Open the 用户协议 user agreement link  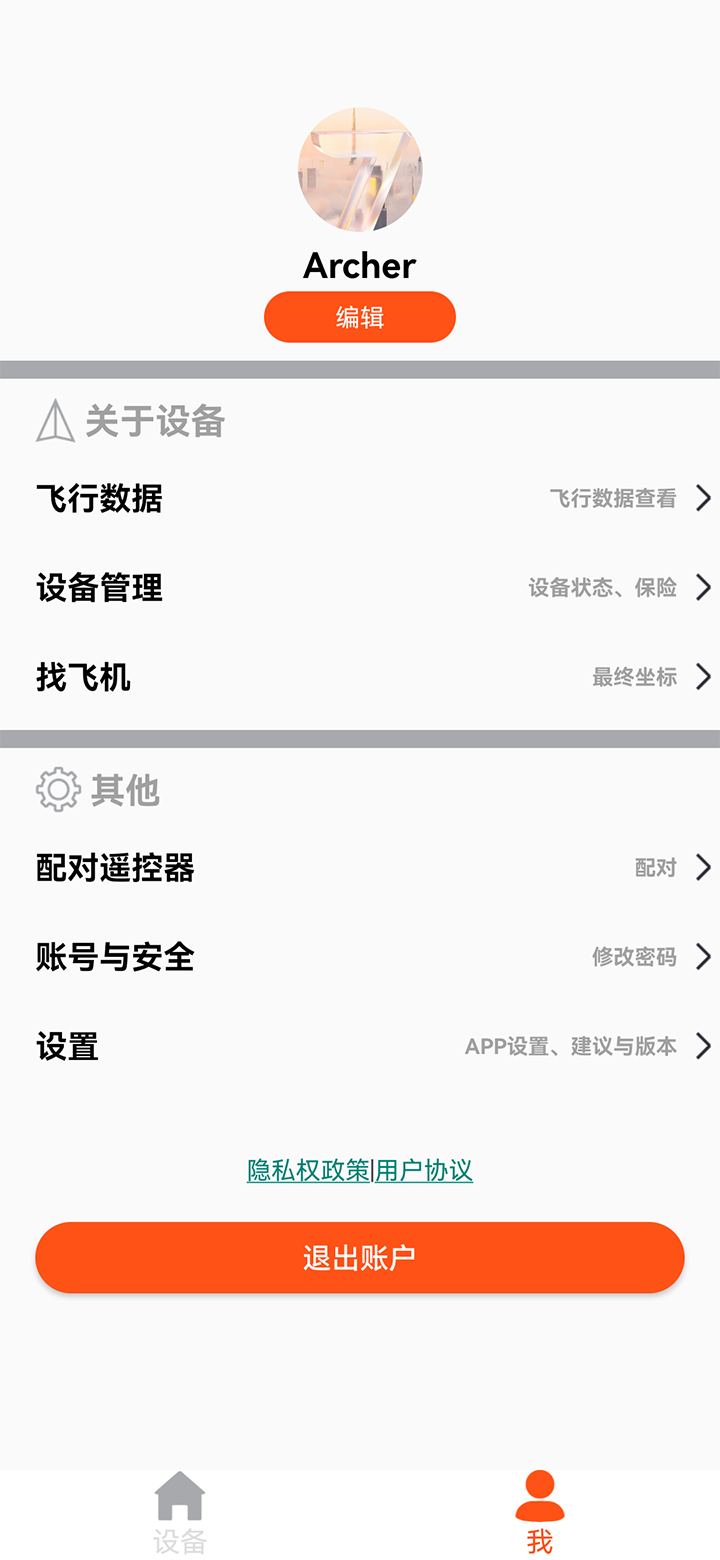424,1170
